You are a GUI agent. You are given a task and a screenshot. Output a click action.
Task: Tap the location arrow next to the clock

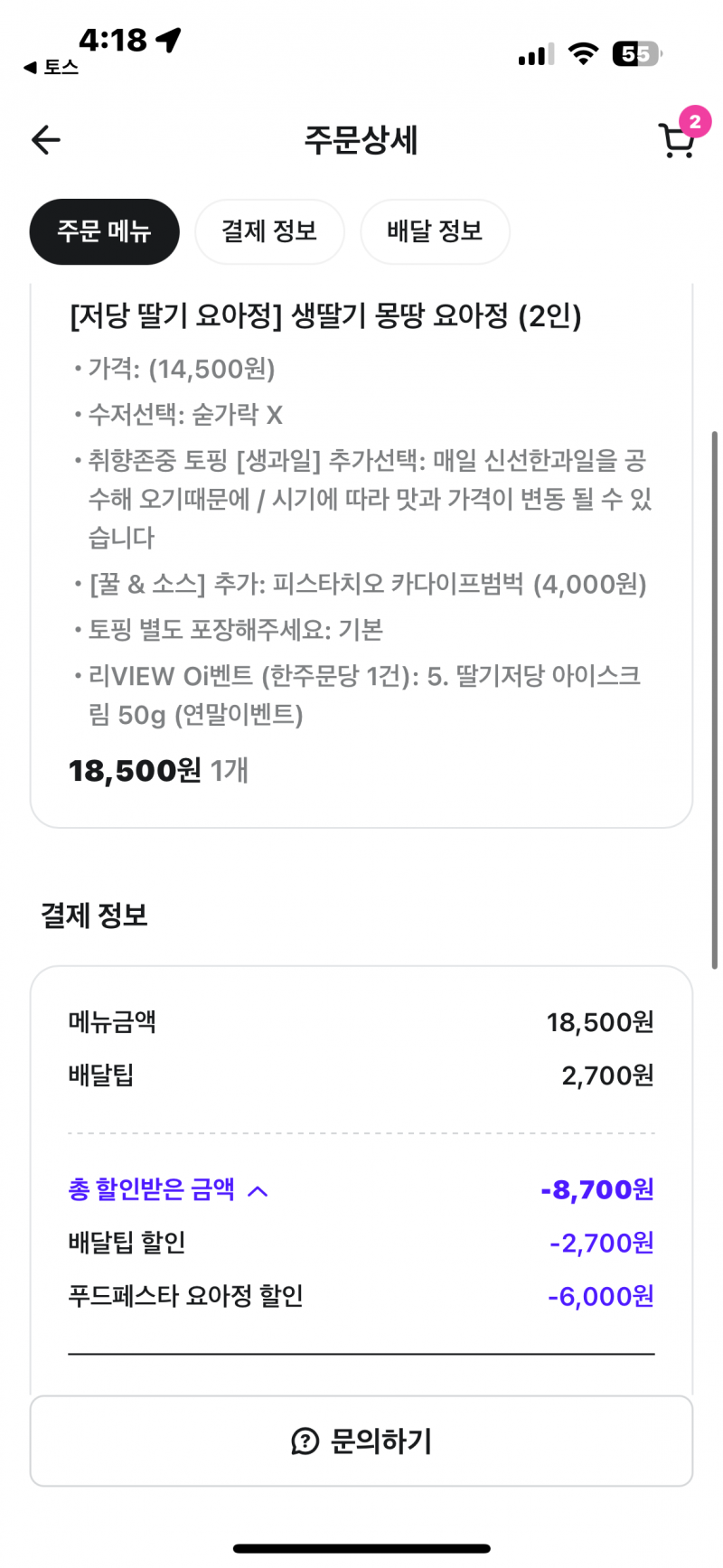pyautogui.click(x=168, y=39)
